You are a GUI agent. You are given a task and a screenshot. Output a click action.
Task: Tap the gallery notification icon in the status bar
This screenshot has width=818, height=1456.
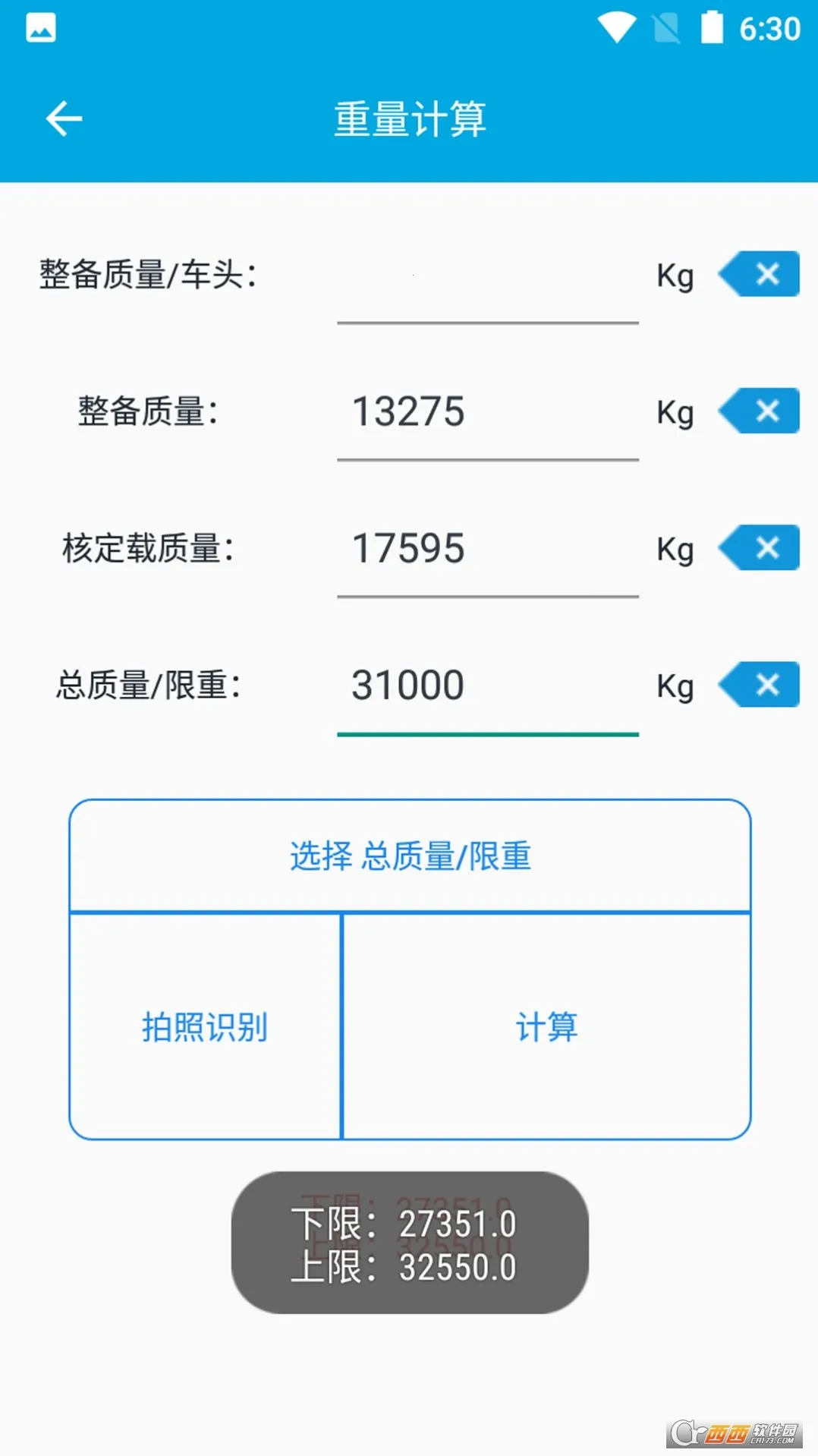point(42,27)
